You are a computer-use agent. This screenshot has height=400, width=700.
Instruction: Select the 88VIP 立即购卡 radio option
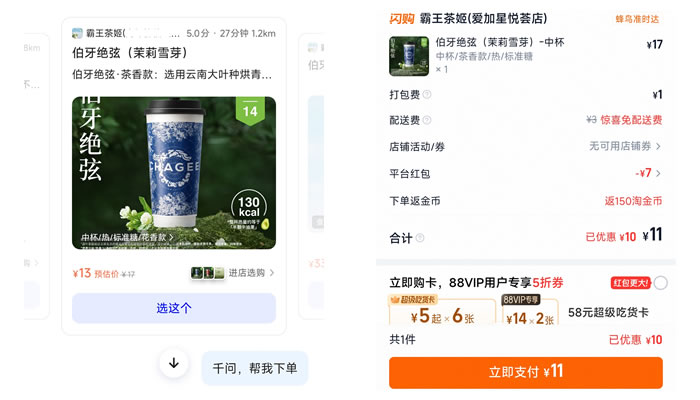661,283
